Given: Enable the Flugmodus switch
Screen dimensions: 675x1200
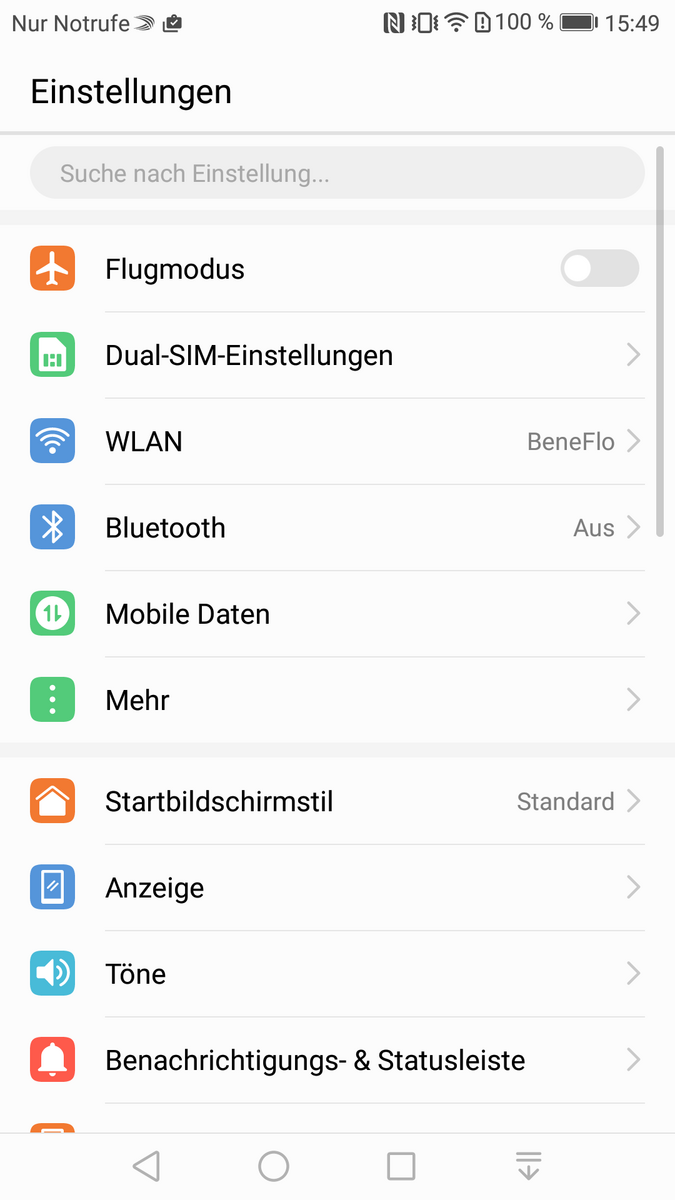Looking at the screenshot, I should (x=599, y=269).
